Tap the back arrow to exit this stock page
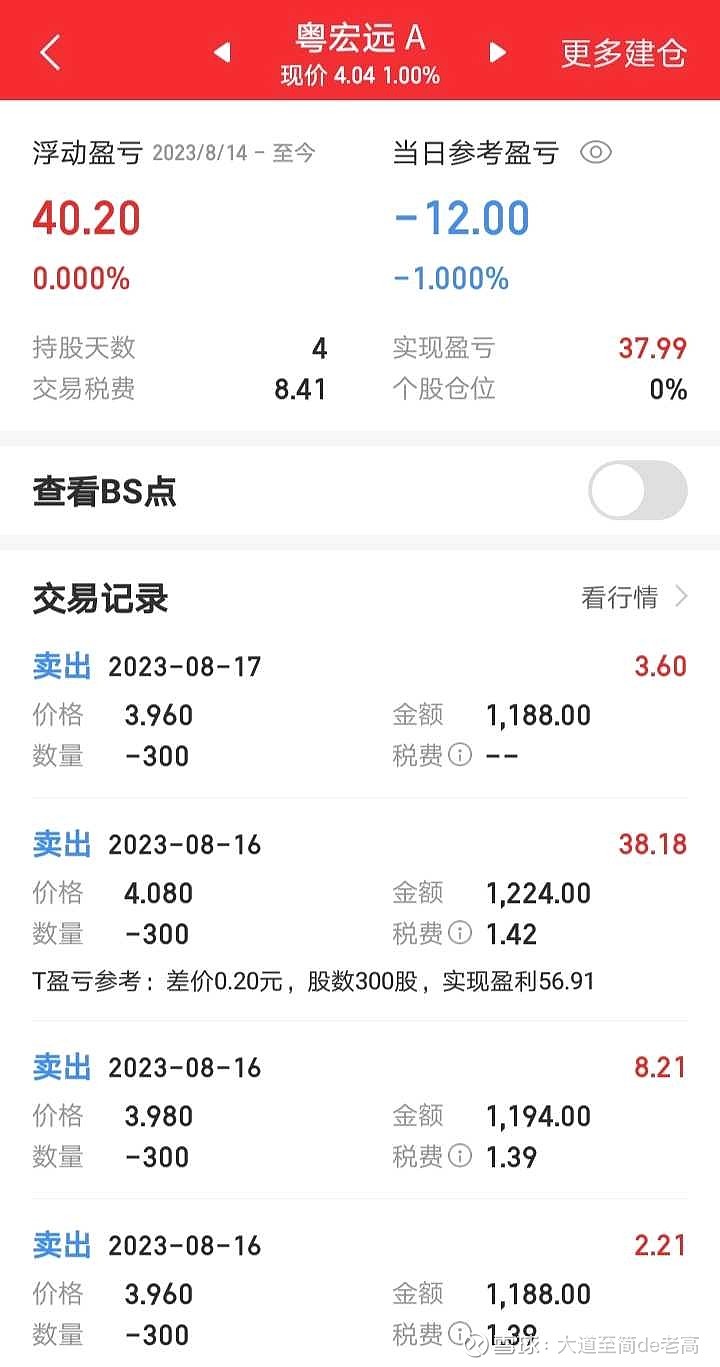The width and height of the screenshot is (720, 1367). click(48, 51)
